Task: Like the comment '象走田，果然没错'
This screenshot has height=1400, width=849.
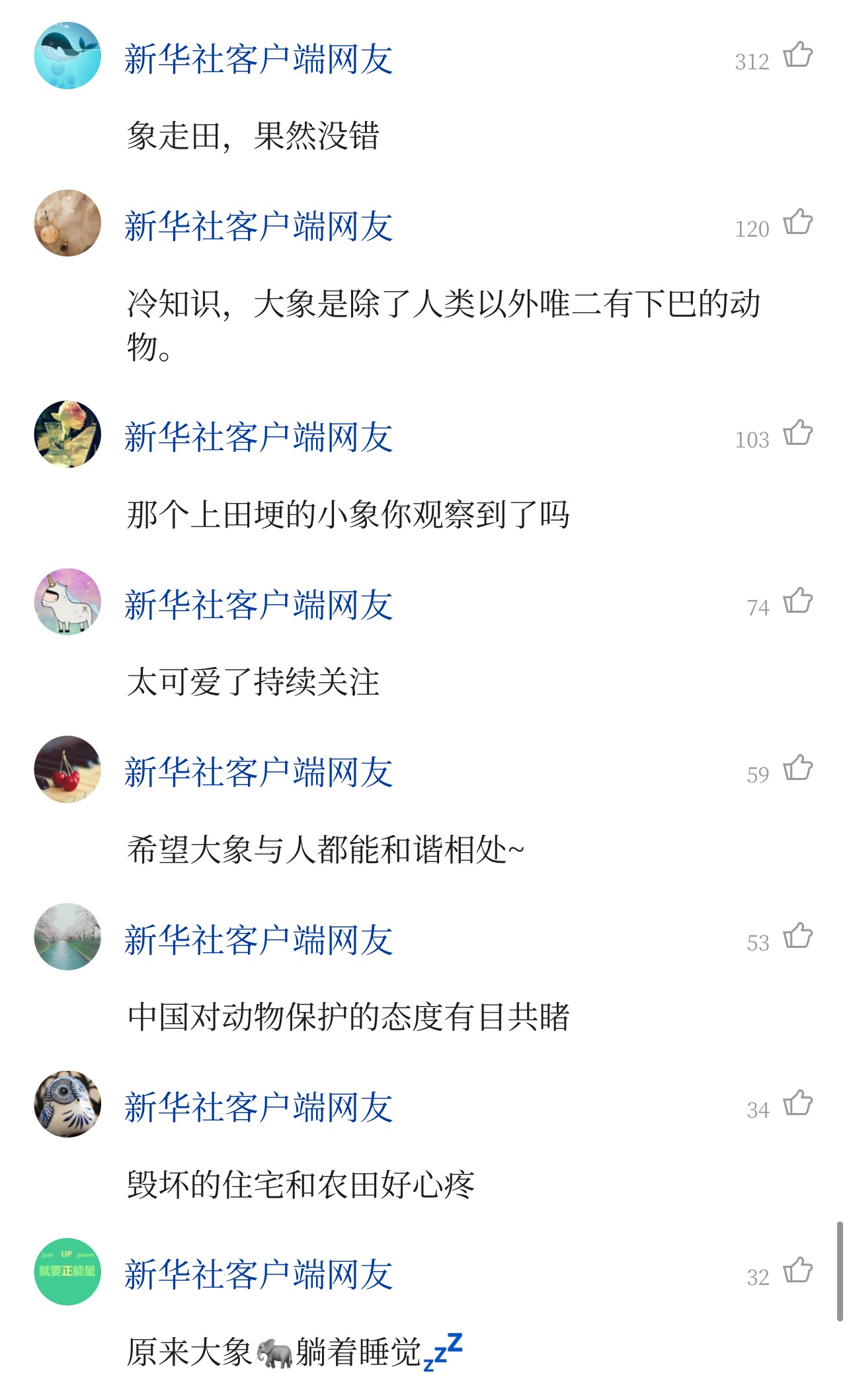Action: [797, 55]
